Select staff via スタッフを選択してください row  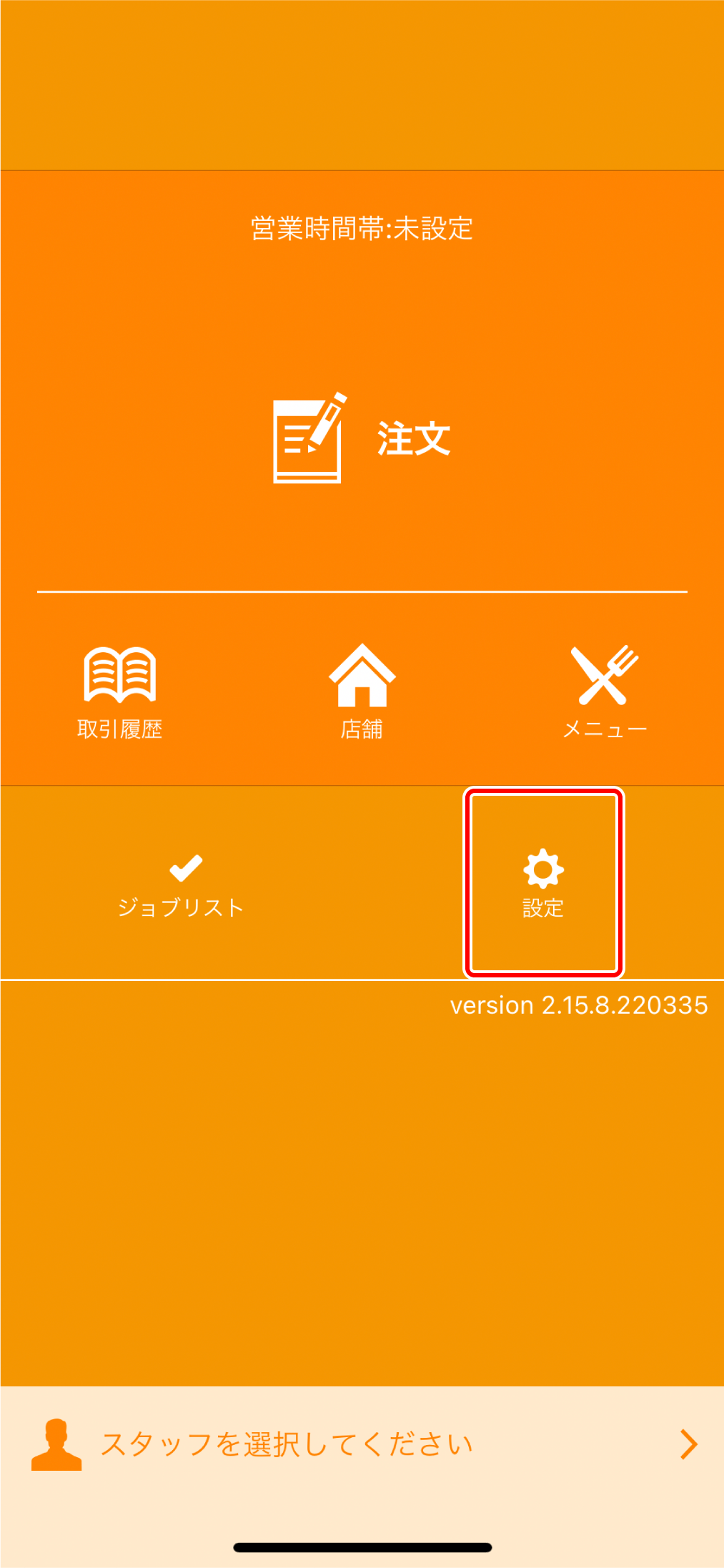pyautogui.click(x=362, y=1444)
